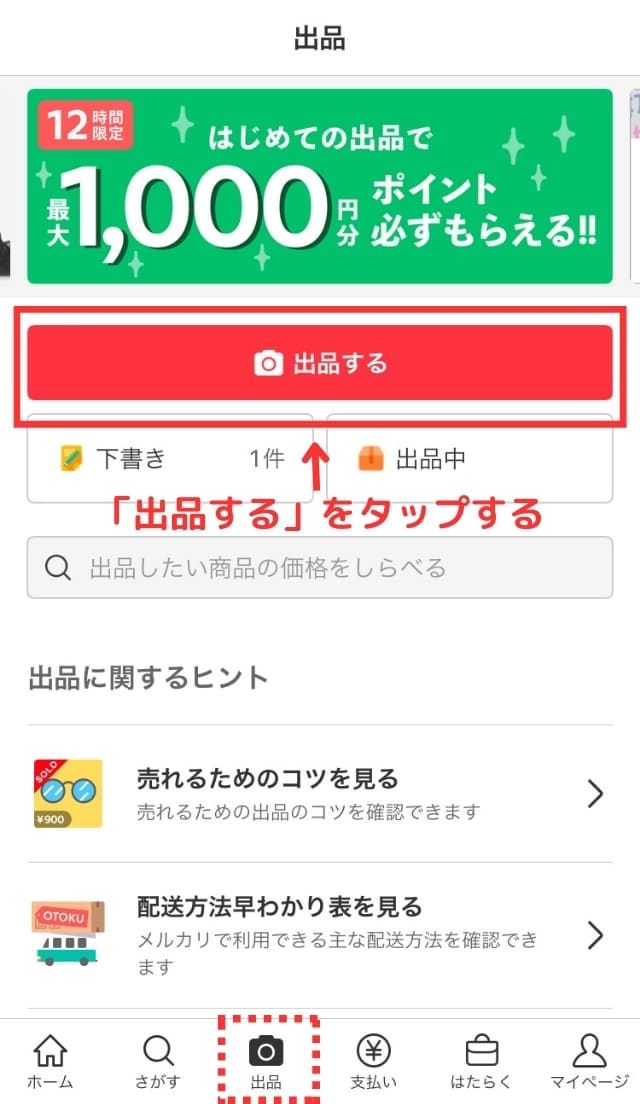Image resolution: width=640 pixels, height=1104 pixels.
Task: Switch to the 支払い tab
Action: (x=373, y=1062)
